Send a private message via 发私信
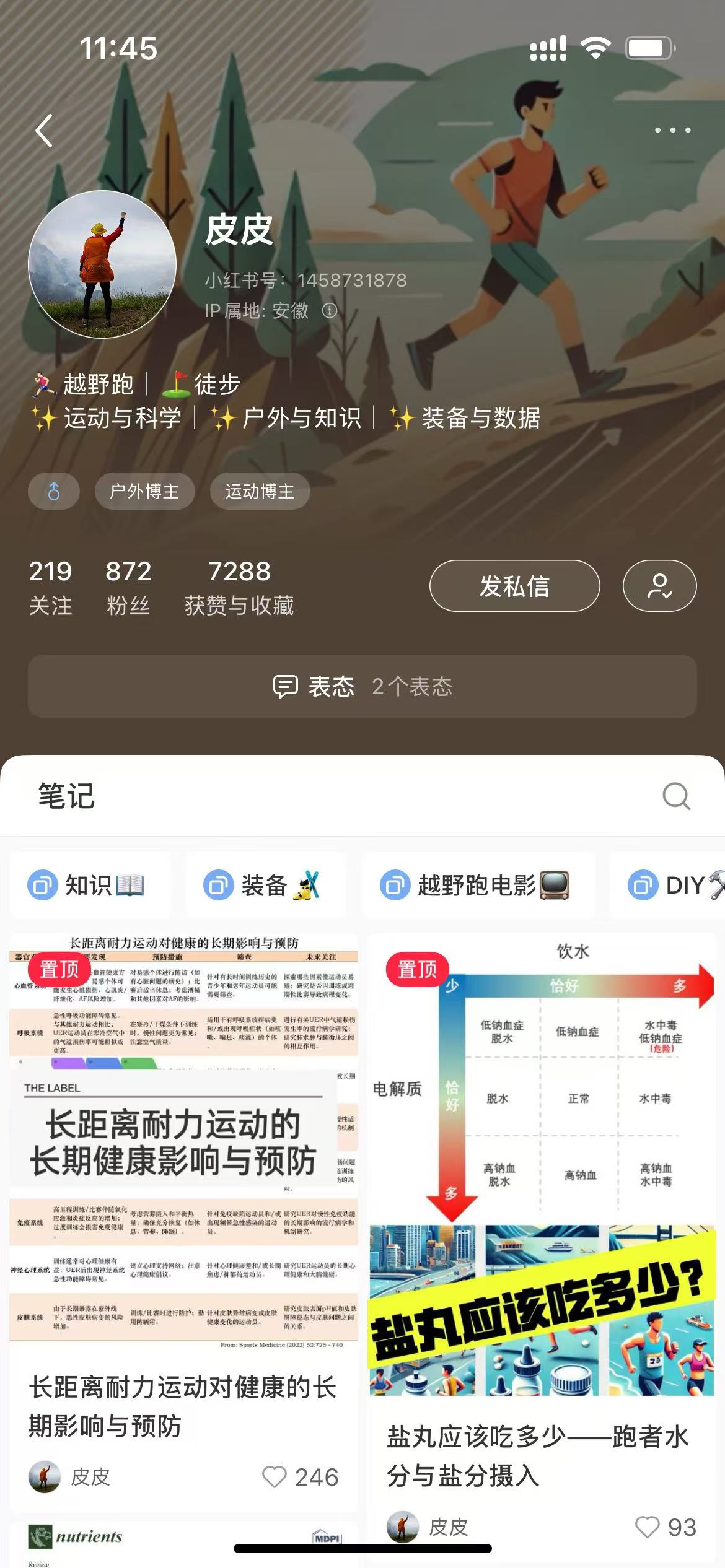The height and width of the screenshot is (1568, 725). 514,586
